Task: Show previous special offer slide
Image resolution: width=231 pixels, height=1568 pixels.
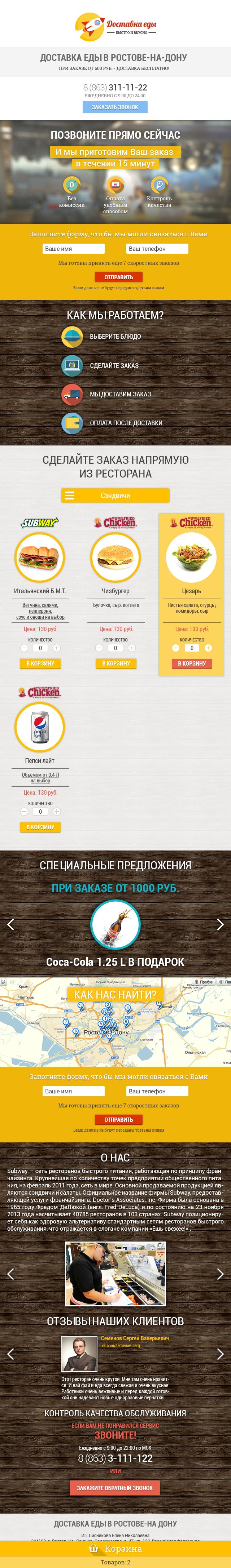Action: pyautogui.click(x=10, y=925)
